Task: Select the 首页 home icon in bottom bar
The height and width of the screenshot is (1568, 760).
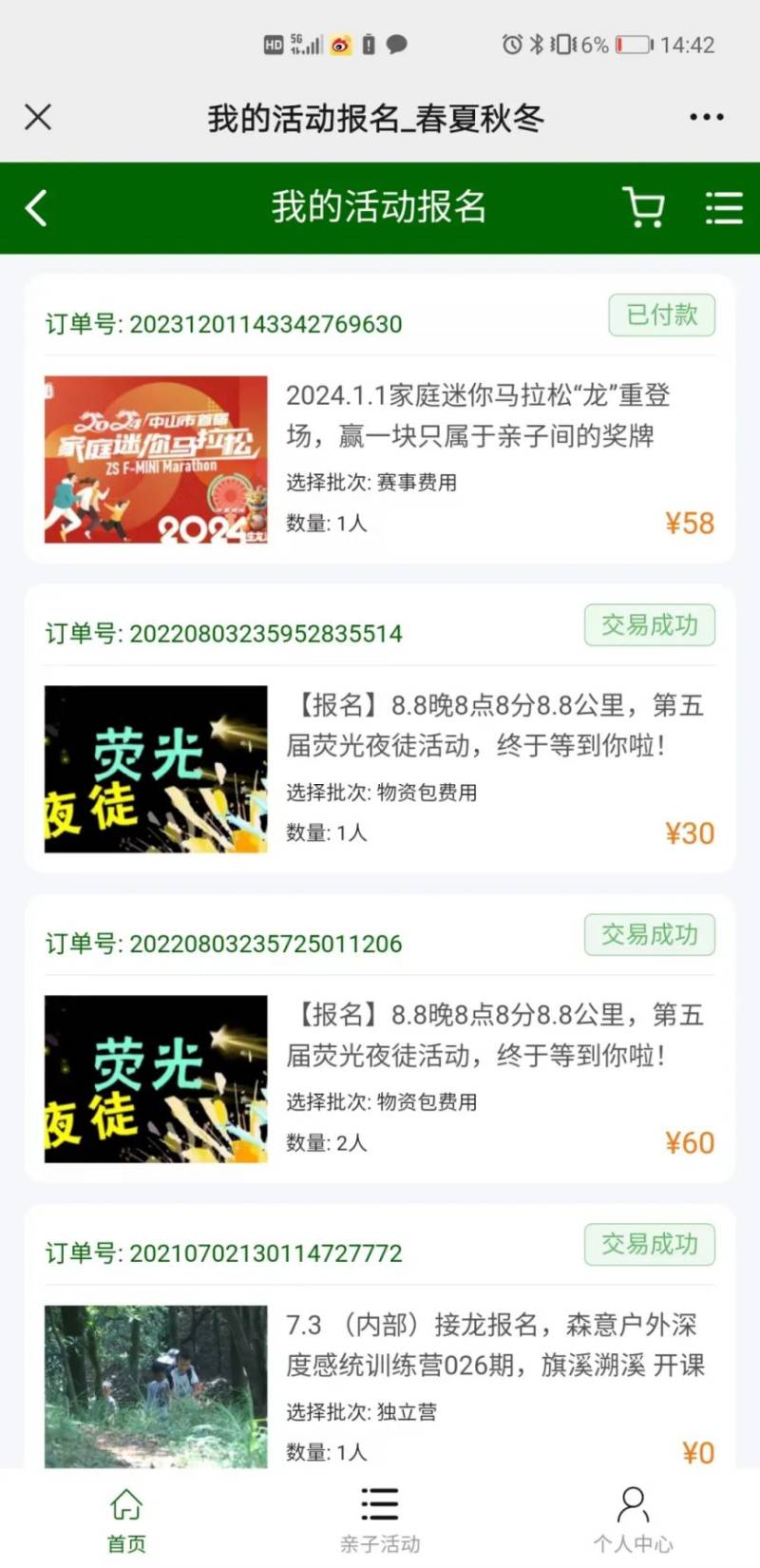Action: coord(125,1511)
